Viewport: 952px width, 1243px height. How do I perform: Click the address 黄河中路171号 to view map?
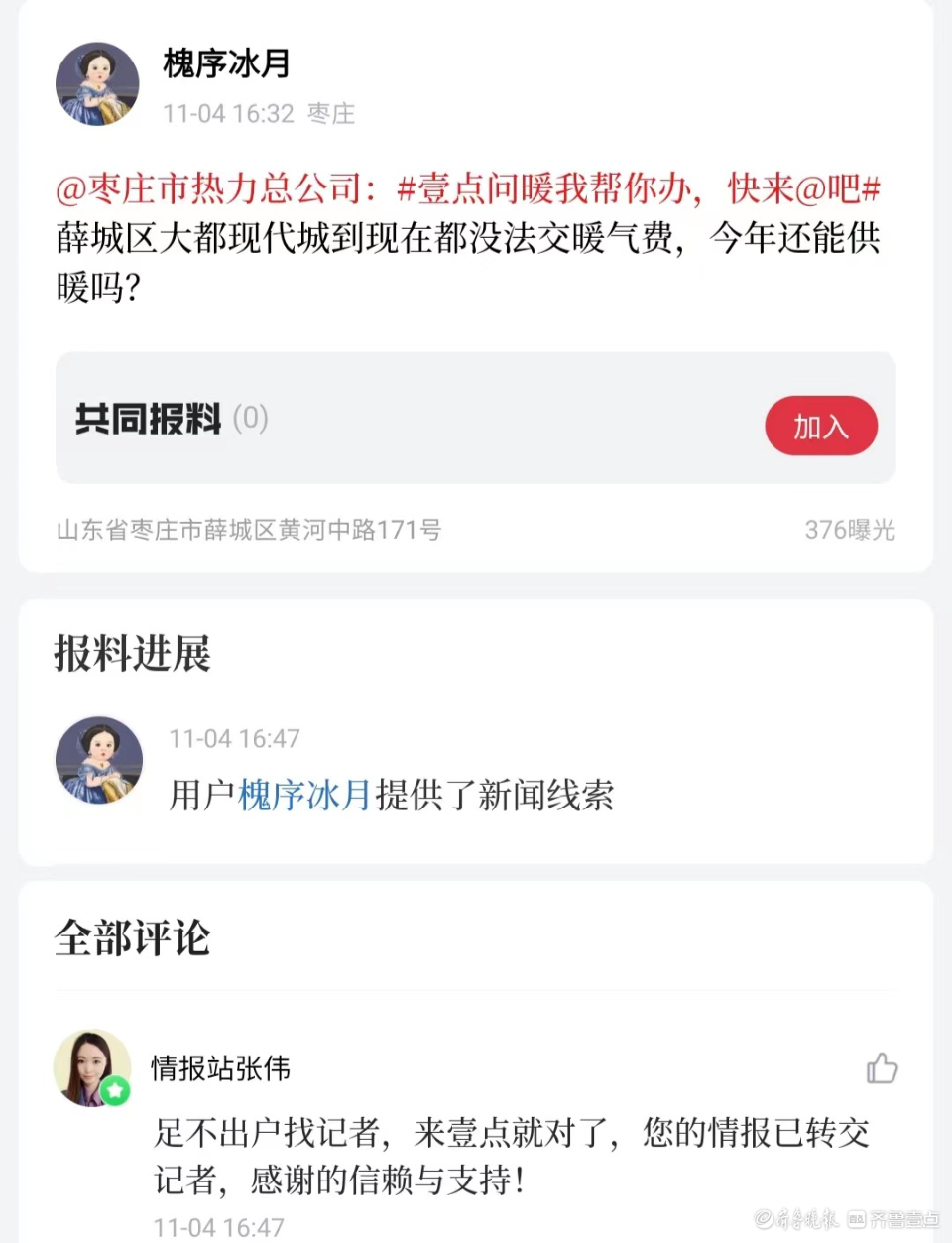click(x=248, y=530)
